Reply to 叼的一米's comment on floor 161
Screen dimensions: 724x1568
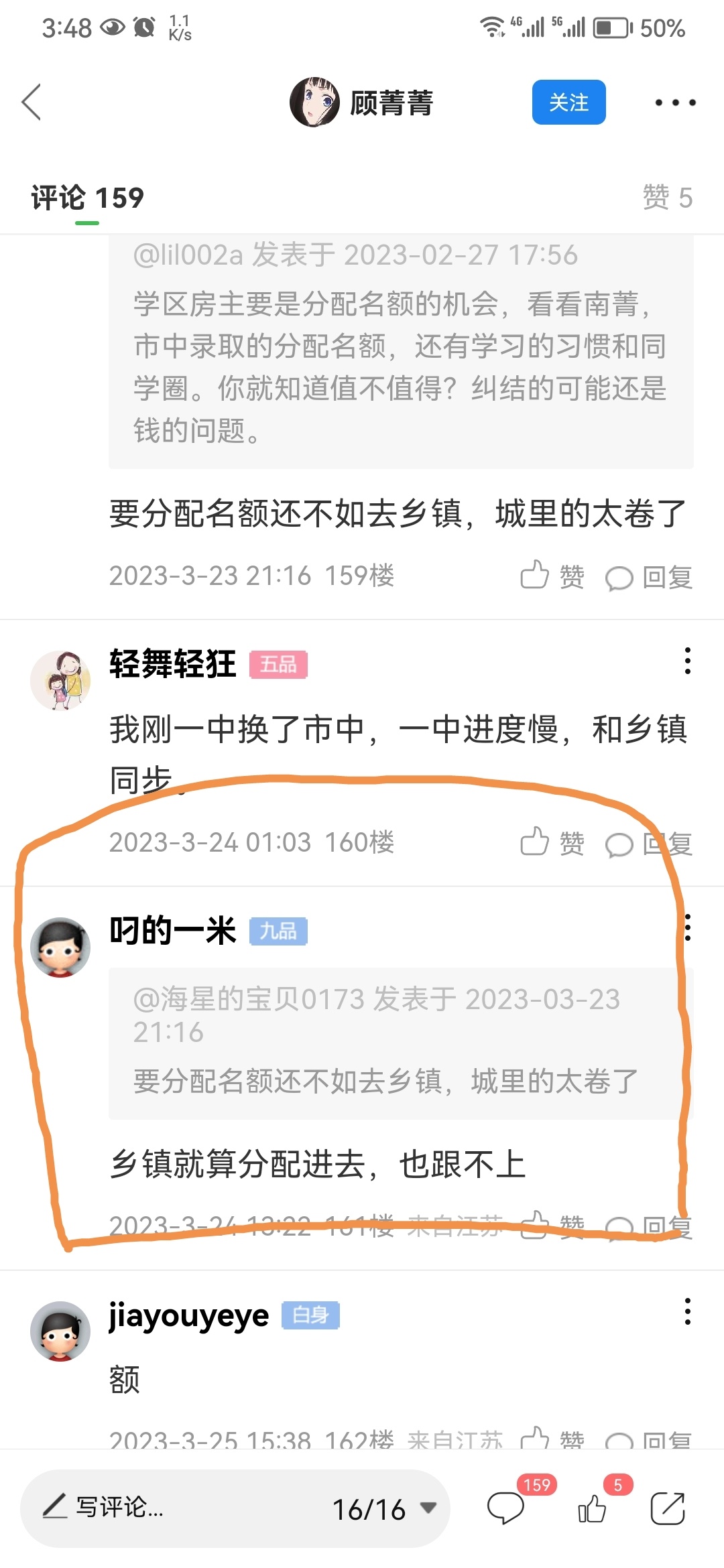click(x=649, y=1227)
